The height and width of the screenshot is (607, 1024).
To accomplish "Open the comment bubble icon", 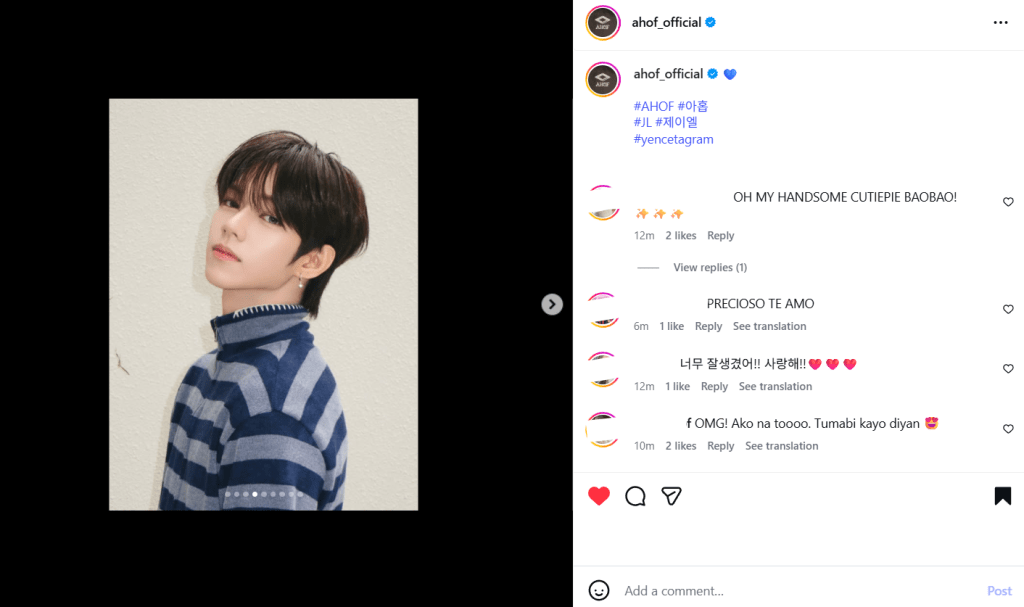I will tap(635, 496).
